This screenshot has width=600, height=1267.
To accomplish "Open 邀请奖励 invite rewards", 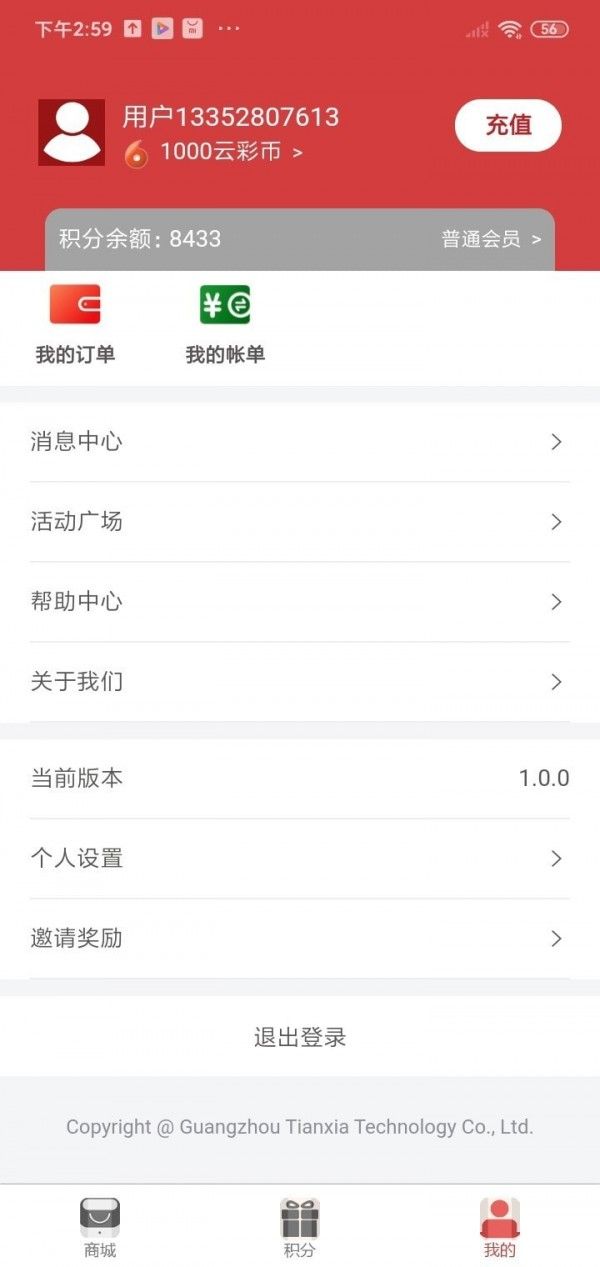I will tap(300, 939).
